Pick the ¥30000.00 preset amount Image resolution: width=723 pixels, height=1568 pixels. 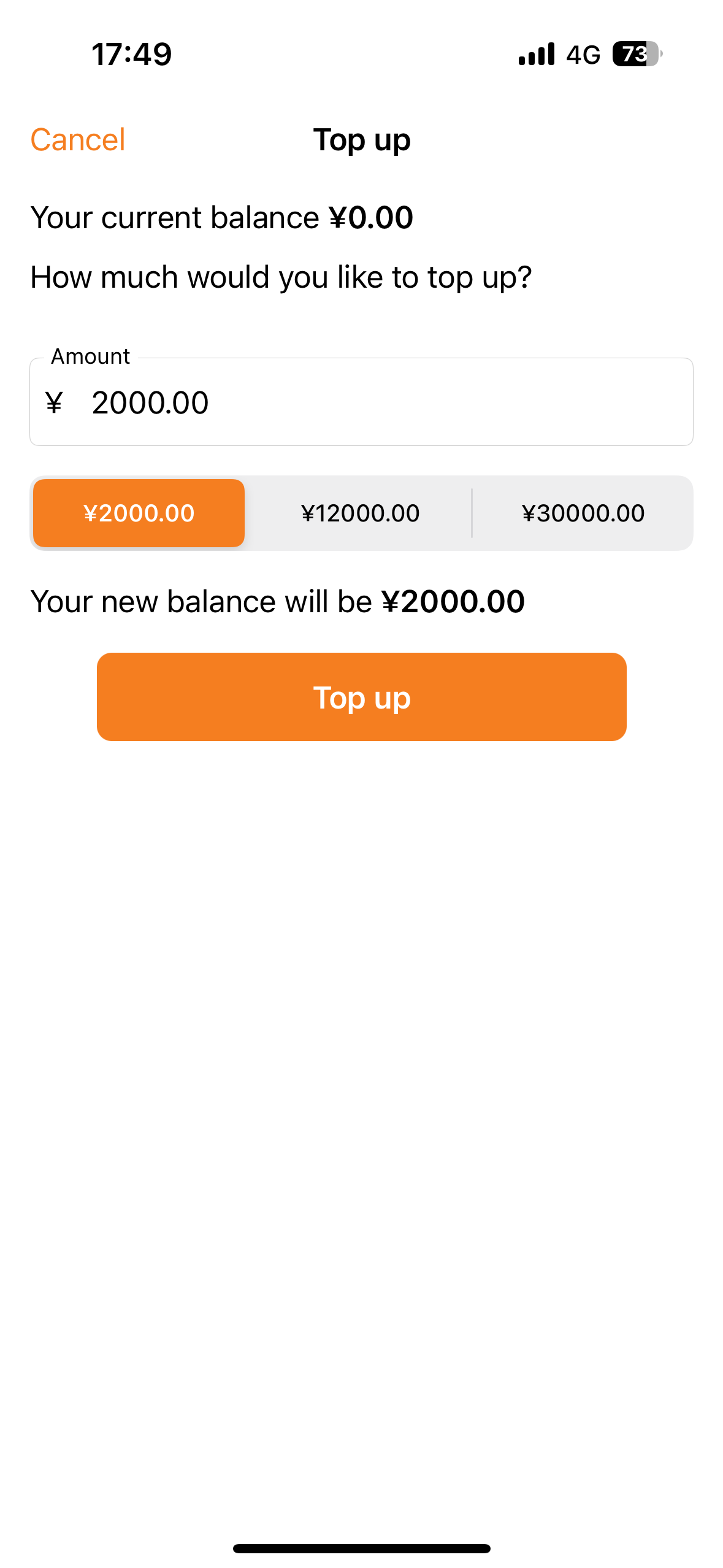583,513
